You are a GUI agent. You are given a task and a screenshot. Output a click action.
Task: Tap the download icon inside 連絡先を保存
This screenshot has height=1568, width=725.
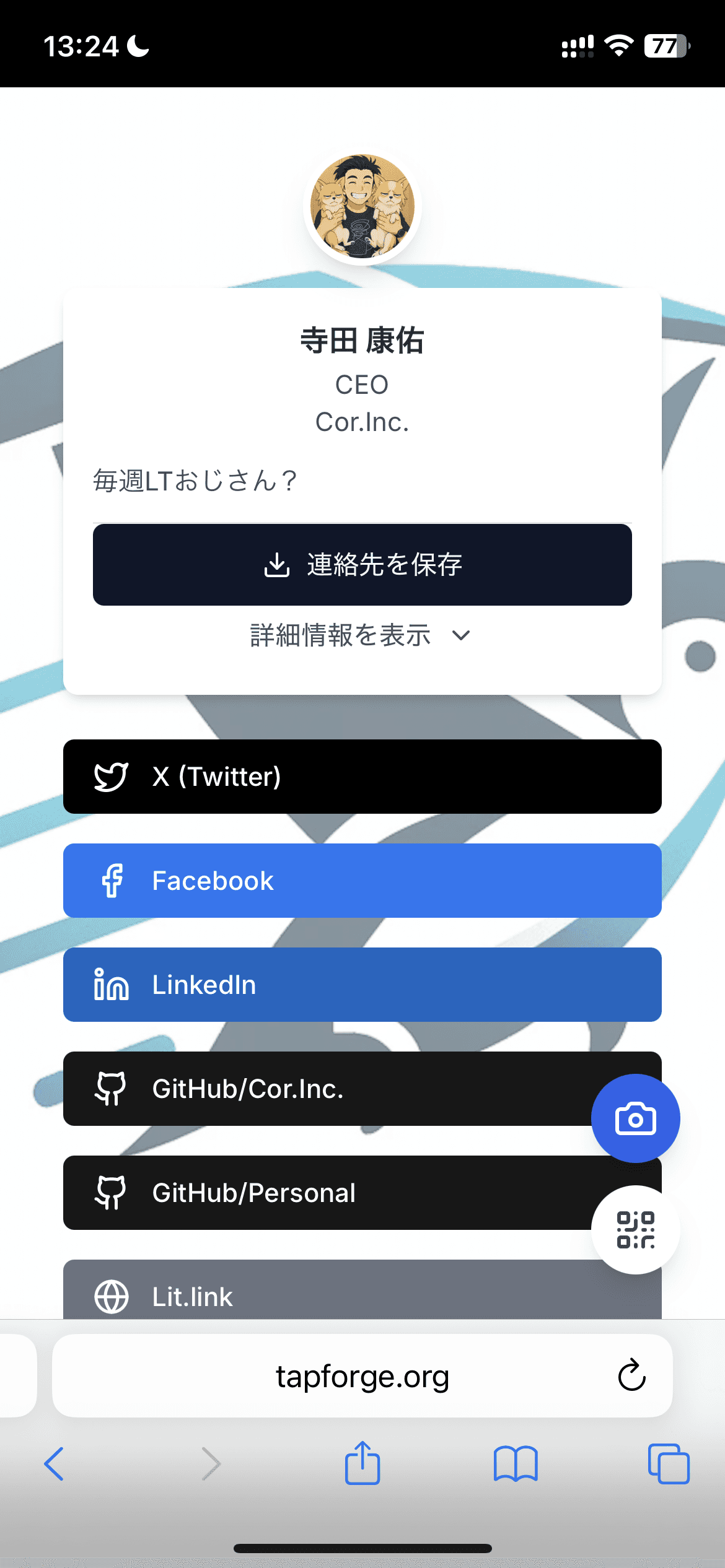pyautogui.click(x=277, y=564)
